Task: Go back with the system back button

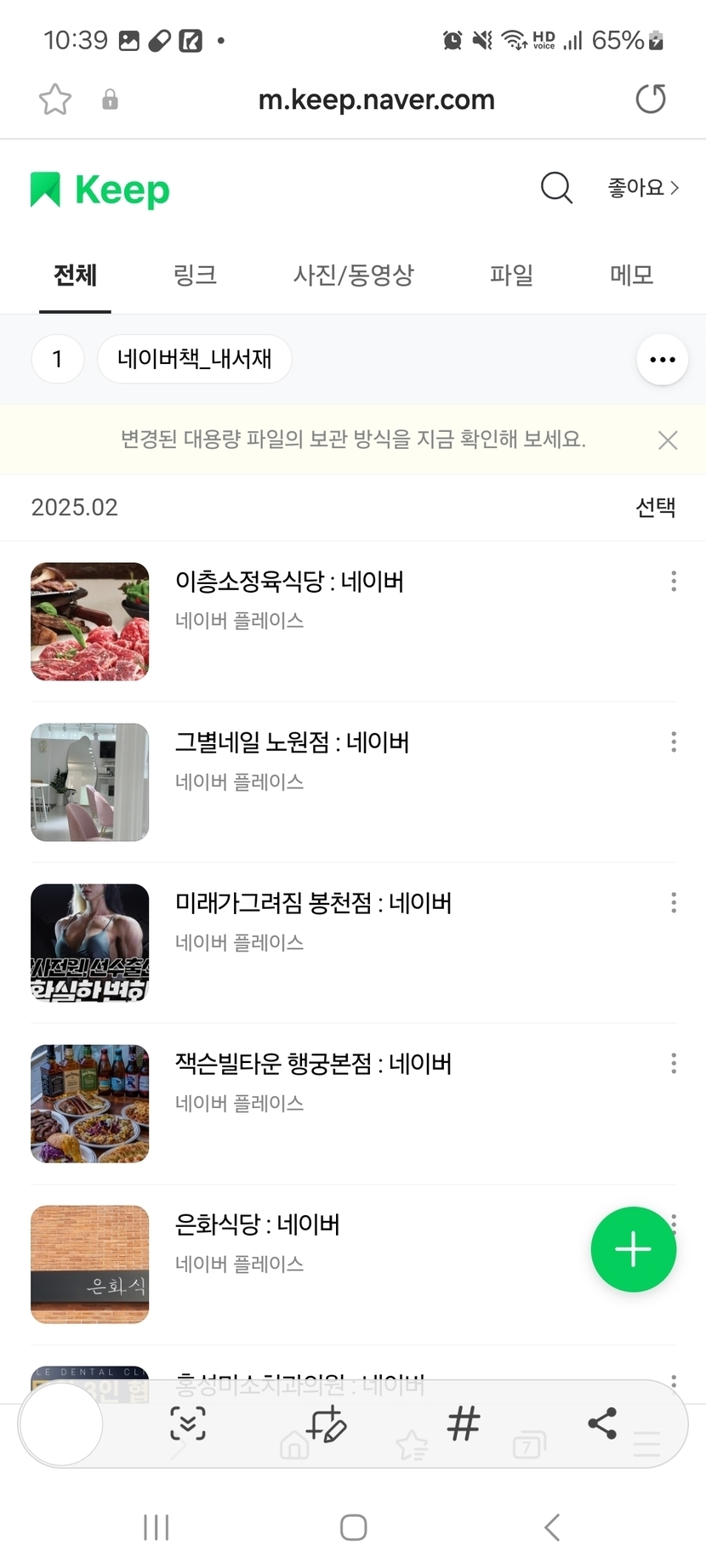Action: 552,1527
